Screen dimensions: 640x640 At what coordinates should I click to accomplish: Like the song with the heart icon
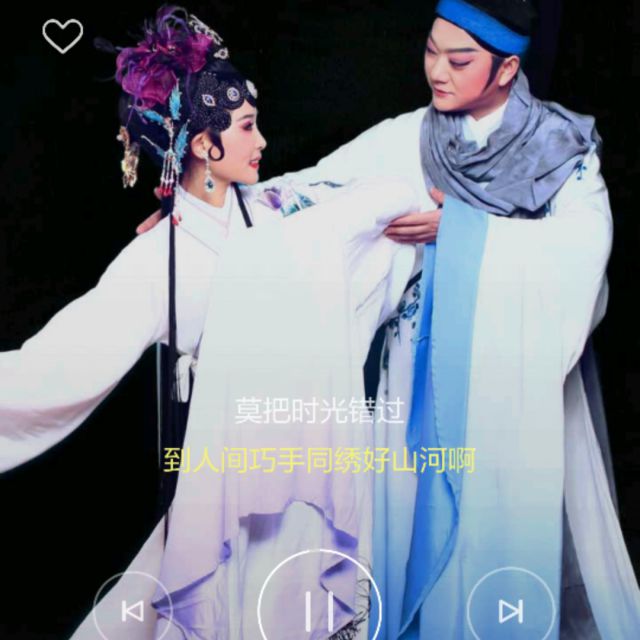click(62, 36)
